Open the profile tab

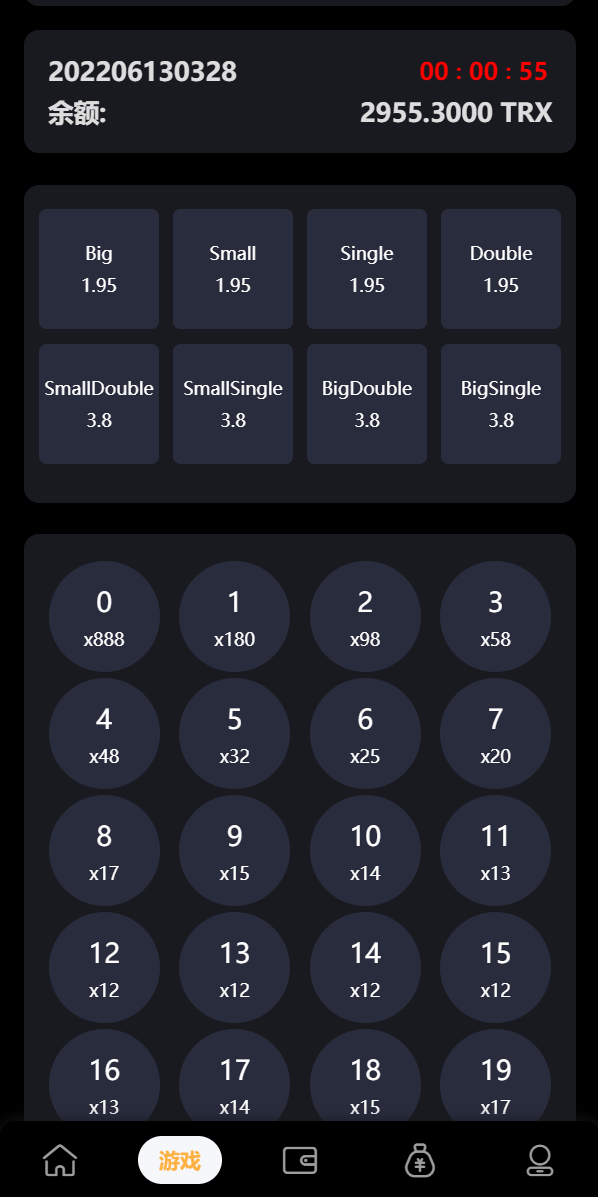click(x=539, y=1160)
